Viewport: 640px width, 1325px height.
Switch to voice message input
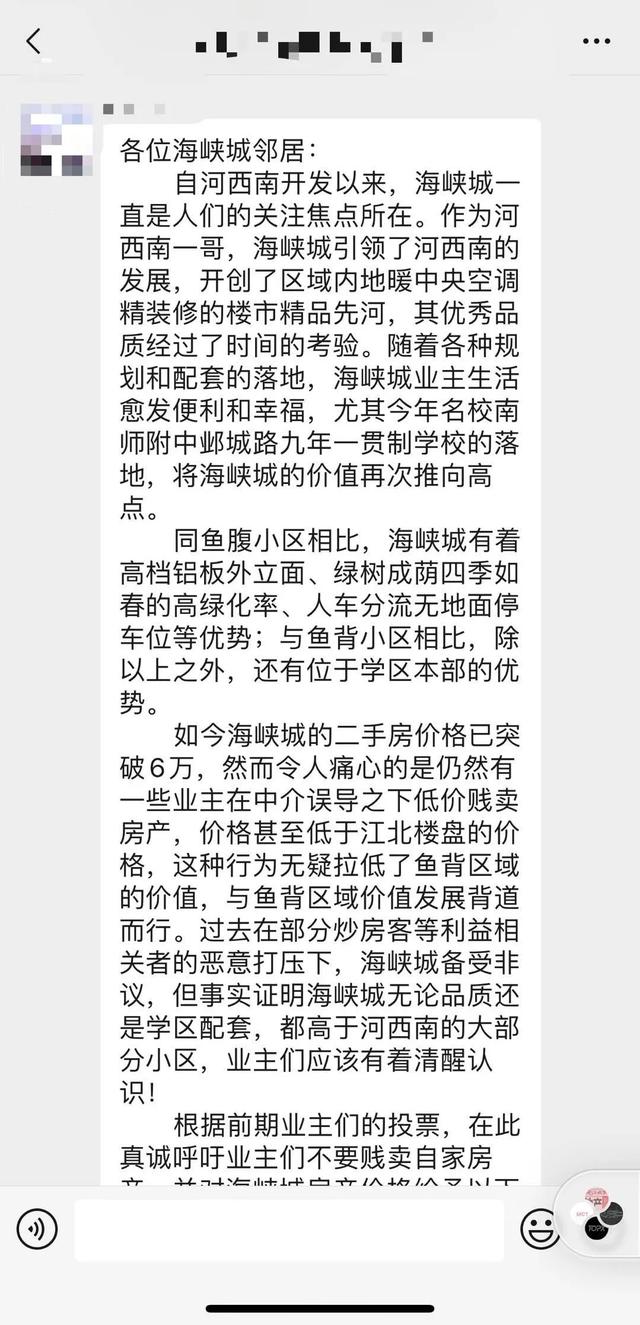37,1229
